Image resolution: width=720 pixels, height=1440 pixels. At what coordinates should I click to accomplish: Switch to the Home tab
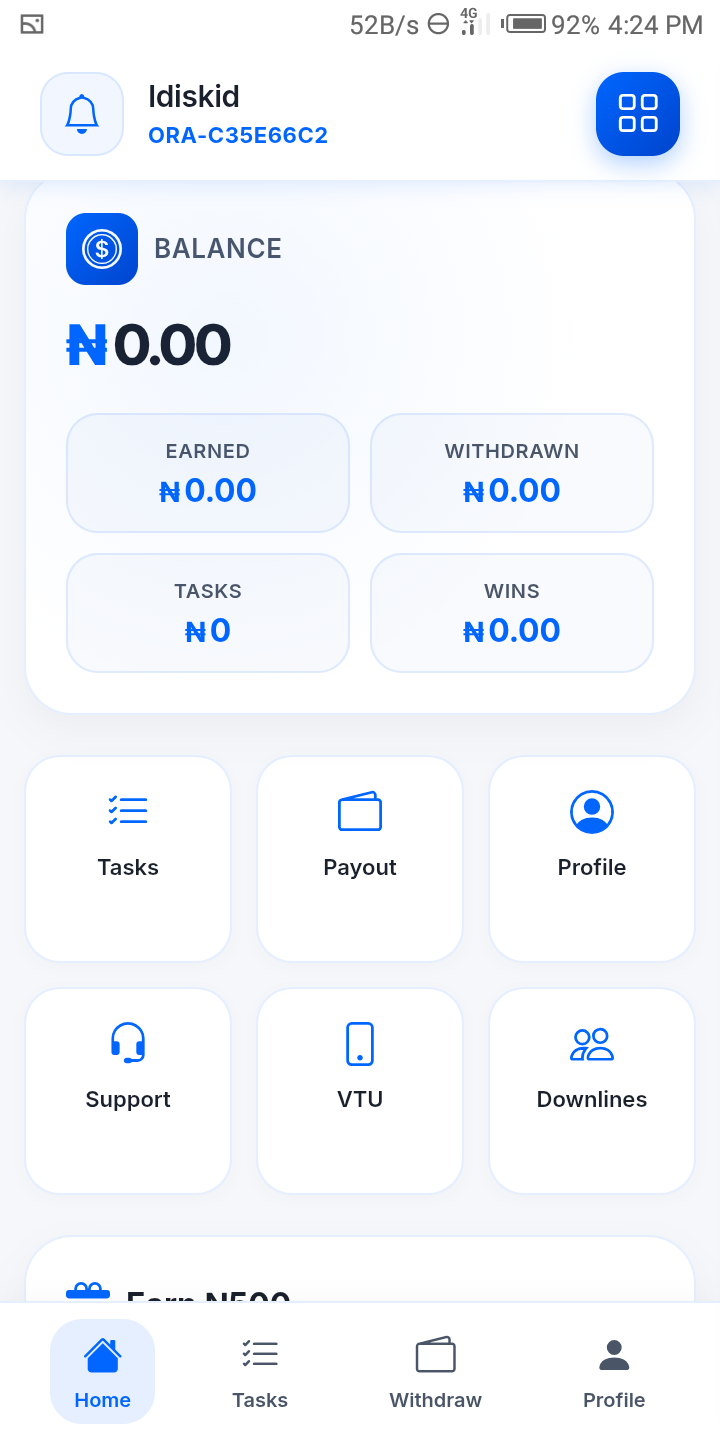(103, 1372)
